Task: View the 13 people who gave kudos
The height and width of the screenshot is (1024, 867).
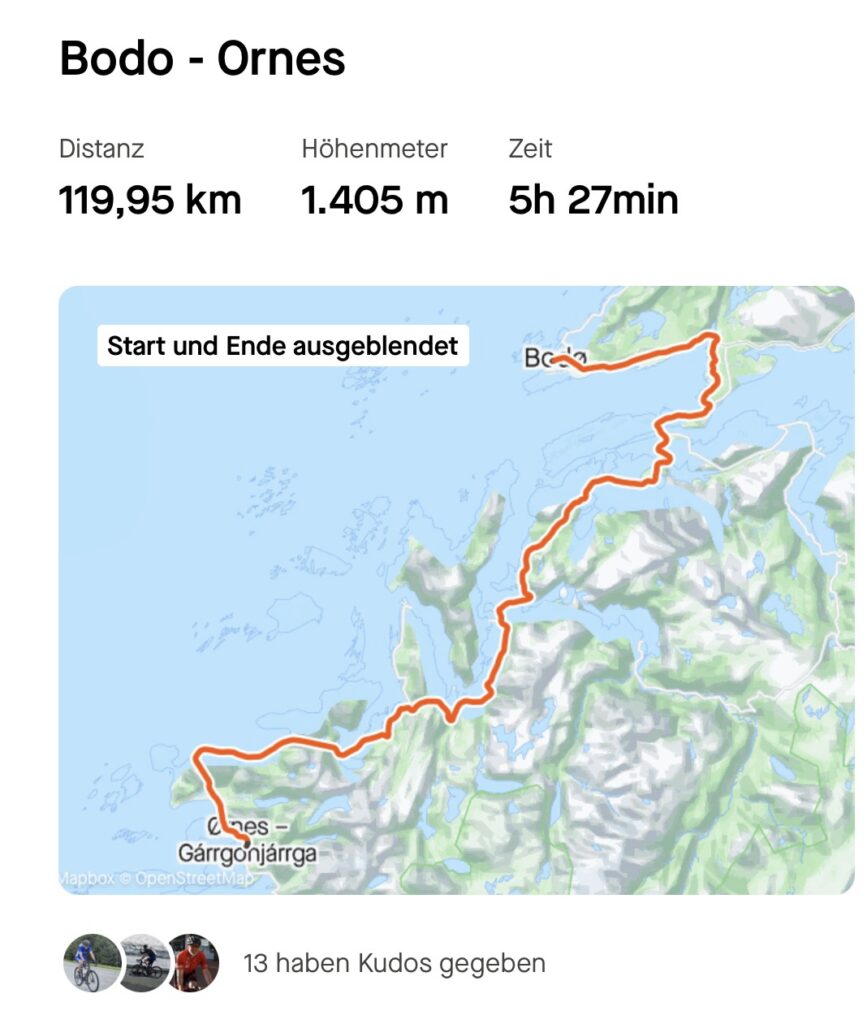Action: point(394,964)
